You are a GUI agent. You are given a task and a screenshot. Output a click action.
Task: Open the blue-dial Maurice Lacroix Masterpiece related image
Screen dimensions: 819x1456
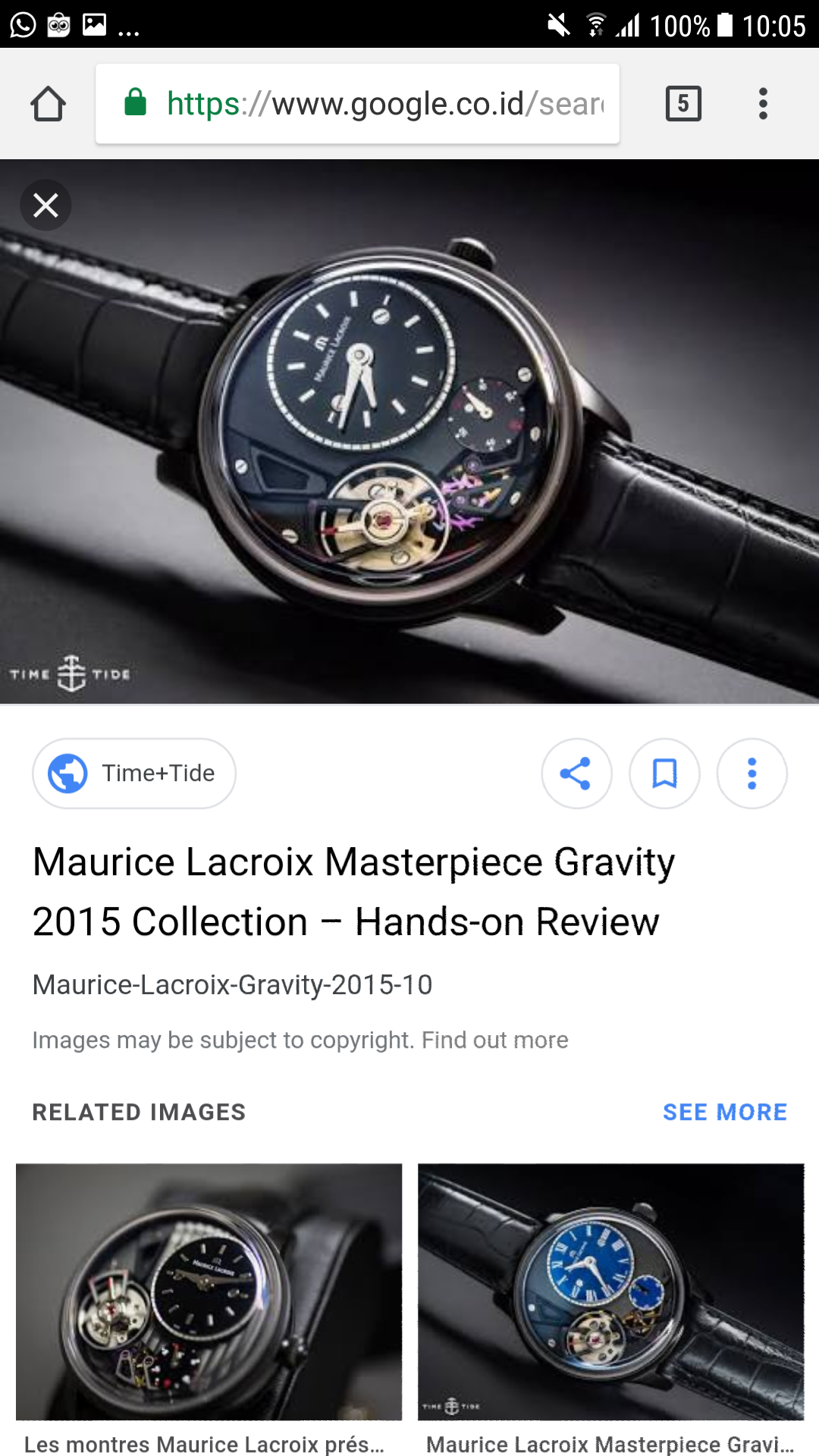[610, 1291]
